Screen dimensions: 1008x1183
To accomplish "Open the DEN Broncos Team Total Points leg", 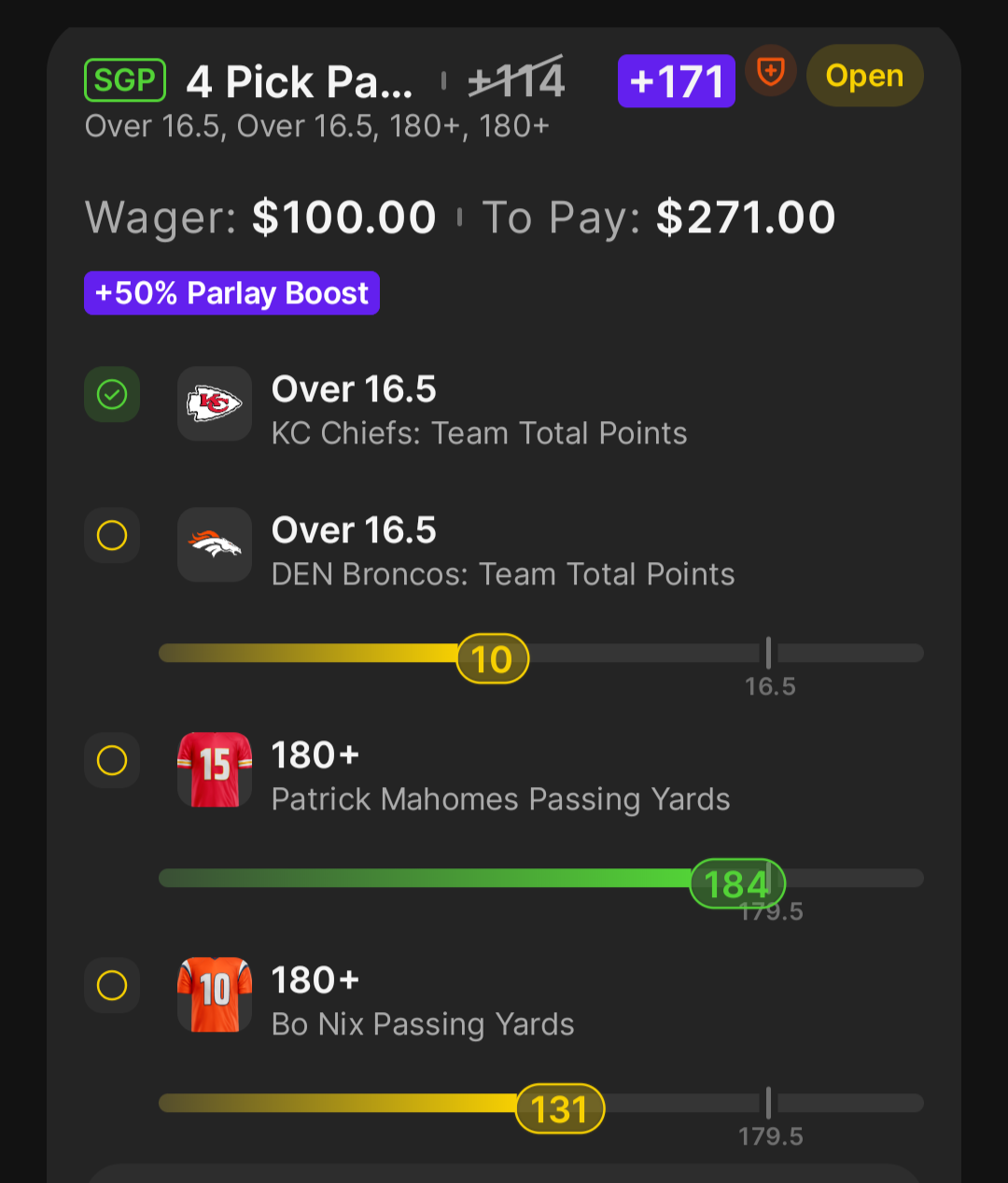I will point(504,551).
